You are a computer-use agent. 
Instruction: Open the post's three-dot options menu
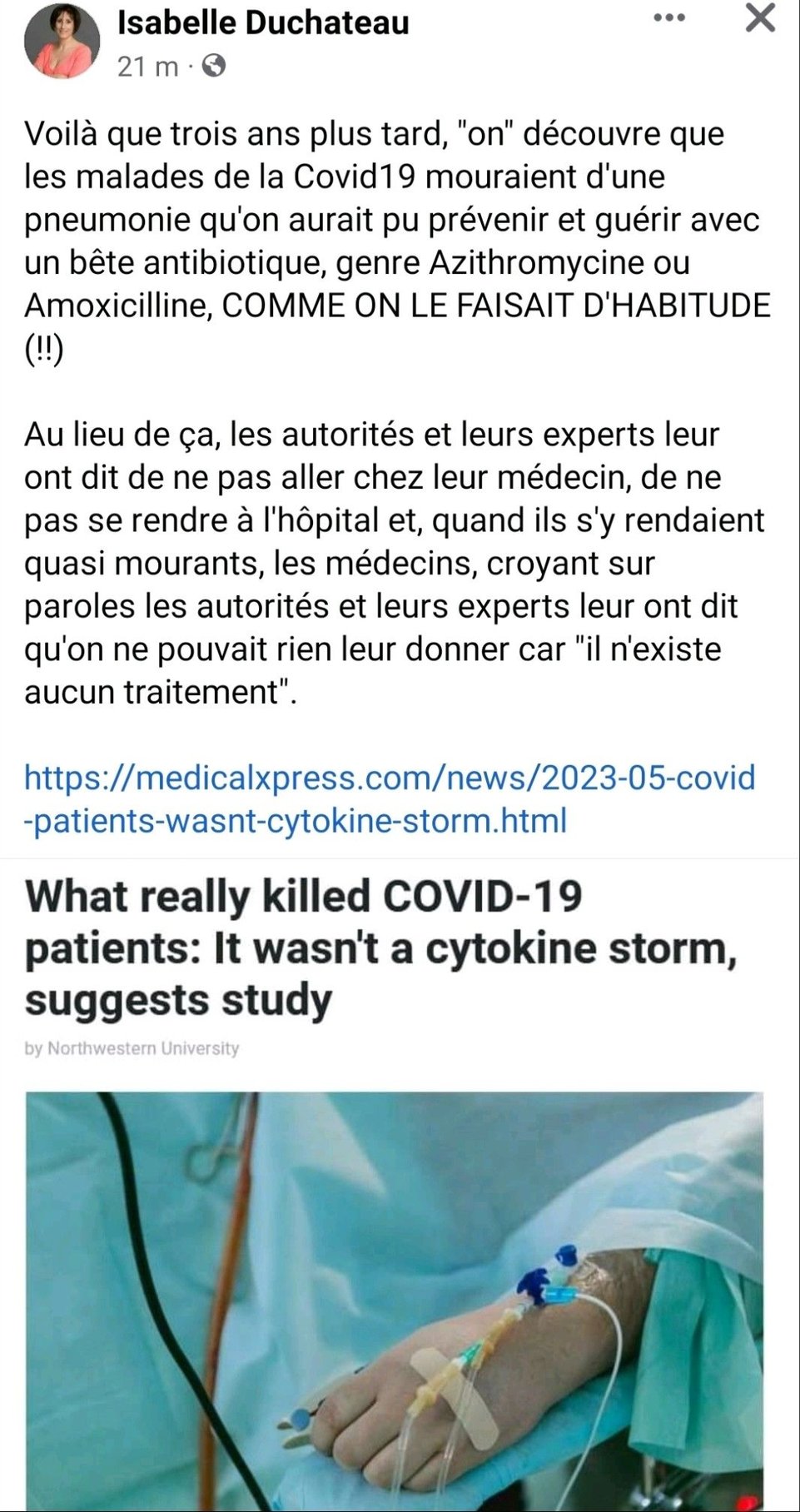[668, 18]
